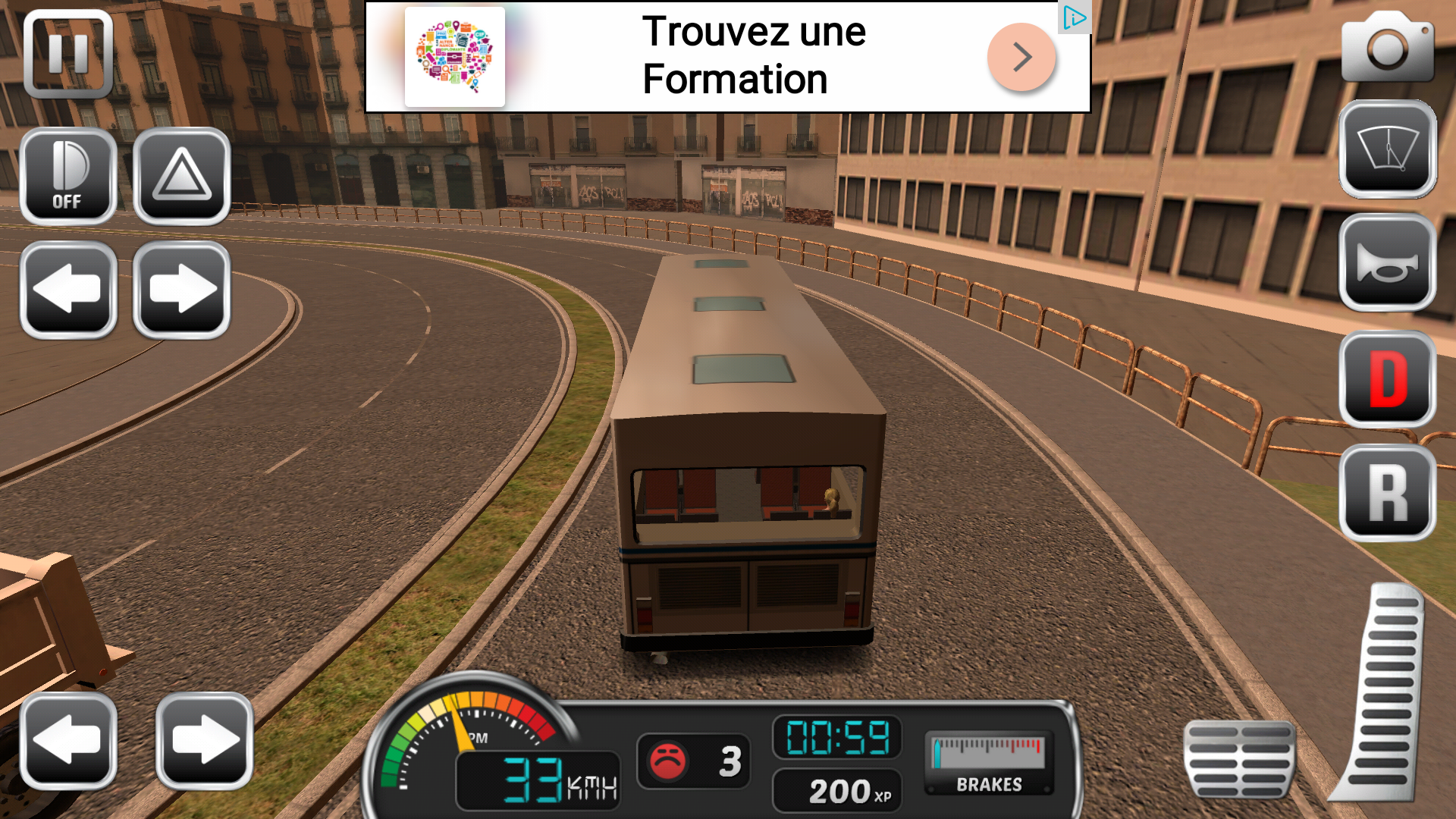This screenshot has width=1456, height=819.
Task: Steer the bus left
Action: [x=68, y=741]
